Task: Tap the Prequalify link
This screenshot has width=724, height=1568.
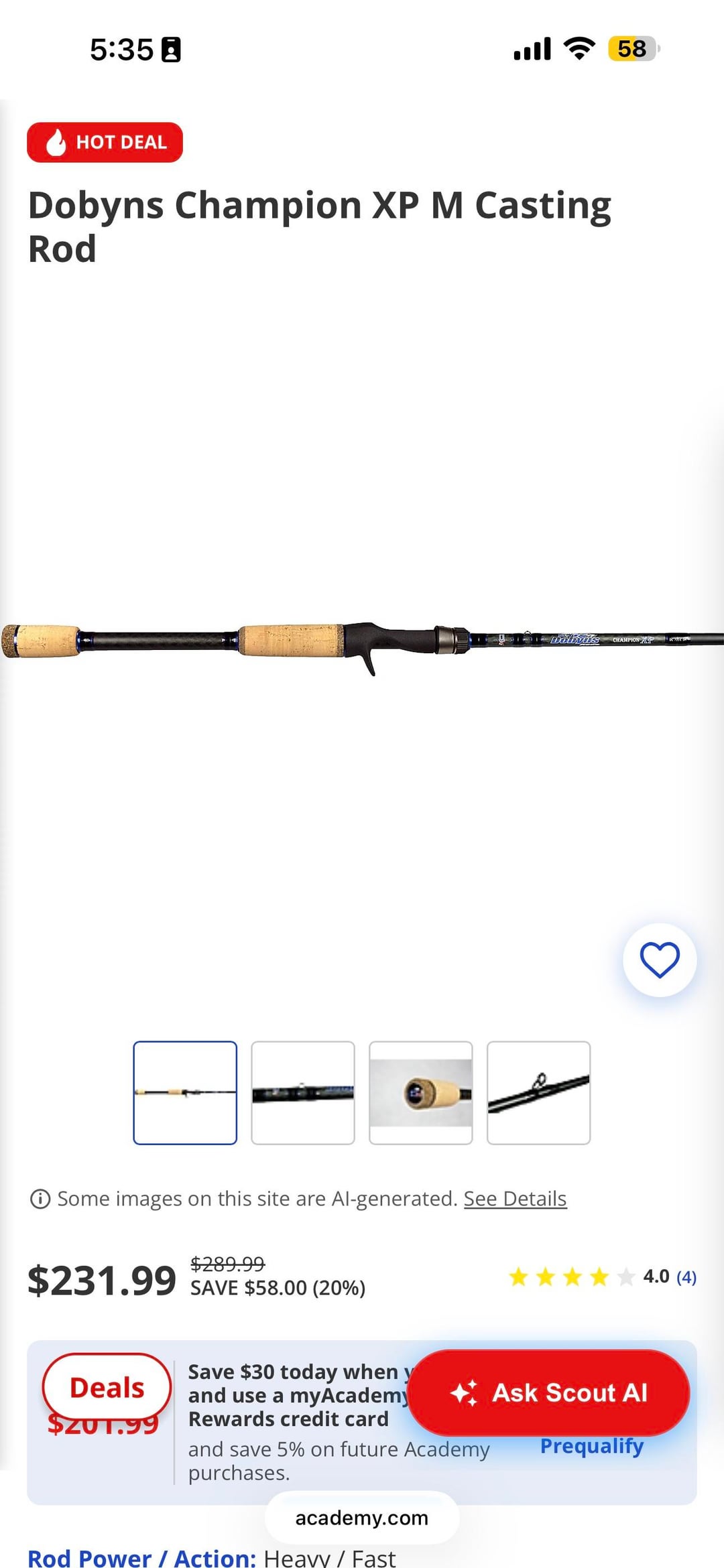Action: [x=591, y=1446]
